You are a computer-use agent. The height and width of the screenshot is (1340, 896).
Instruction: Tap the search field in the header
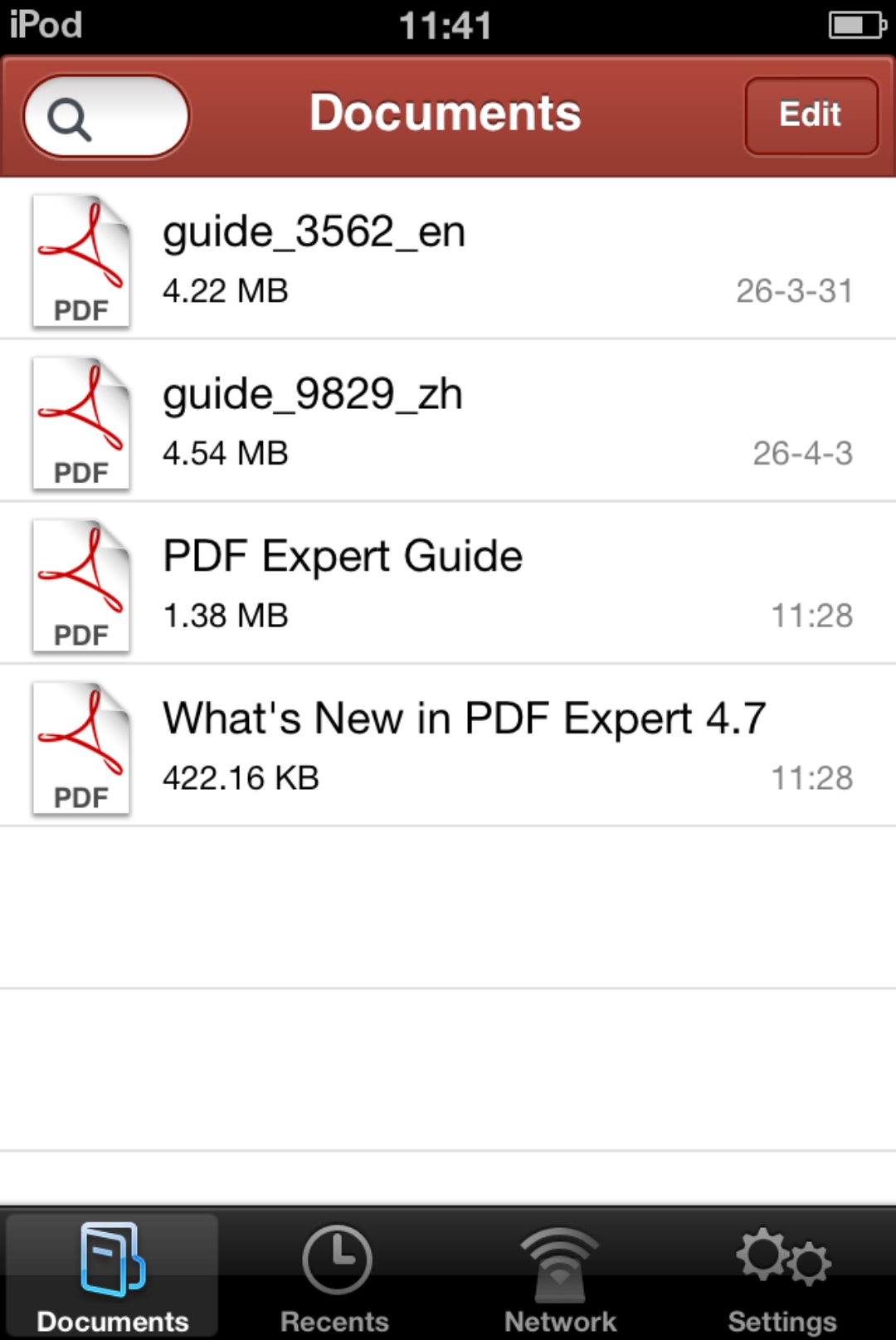[x=106, y=117]
